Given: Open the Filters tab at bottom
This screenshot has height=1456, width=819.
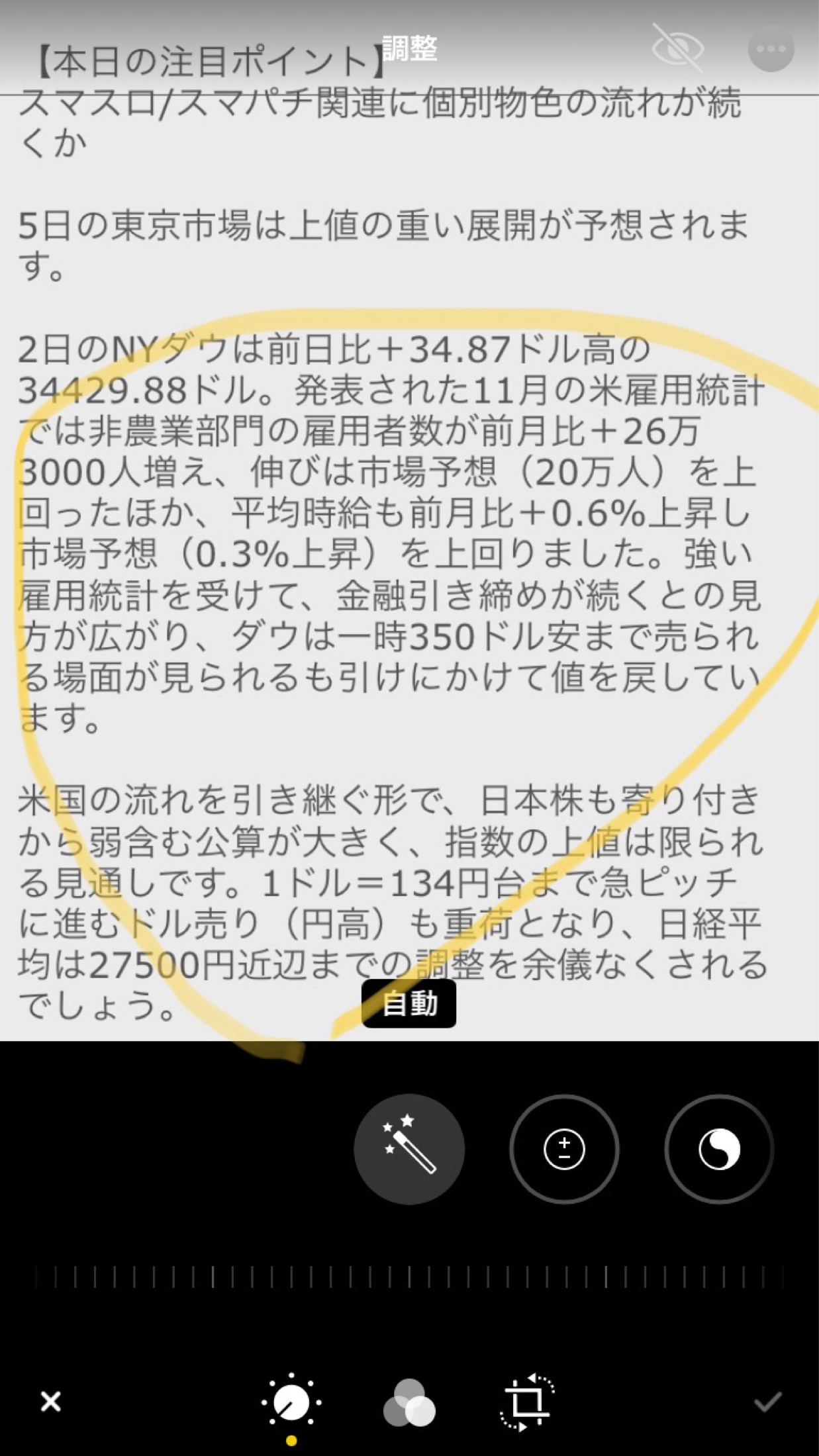Looking at the screenshot, I should [409, 1402].
